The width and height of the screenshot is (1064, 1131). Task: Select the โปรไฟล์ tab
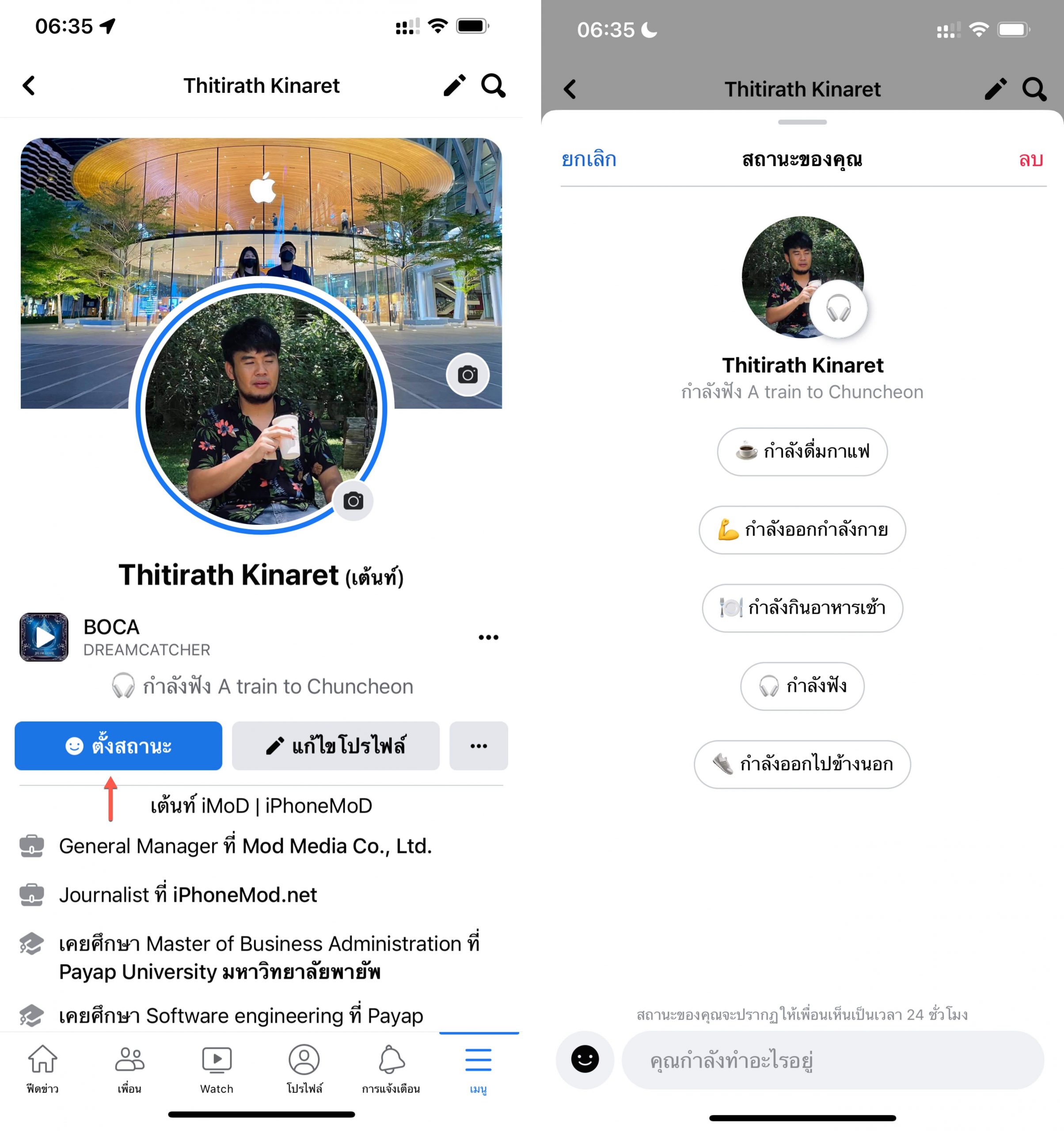click(x=304, y=1068)
